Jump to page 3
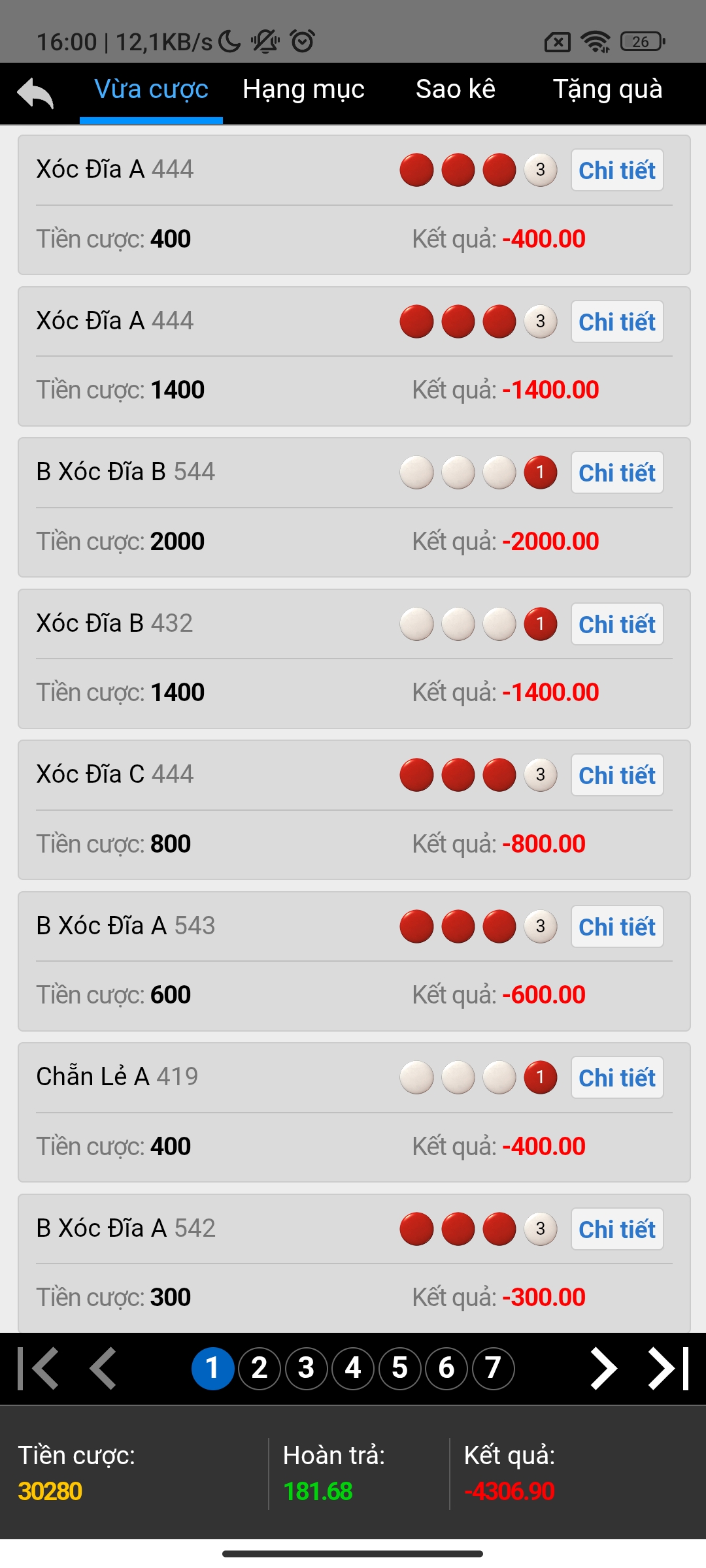Screen dimensions: 706x1568 [306, 1368]
